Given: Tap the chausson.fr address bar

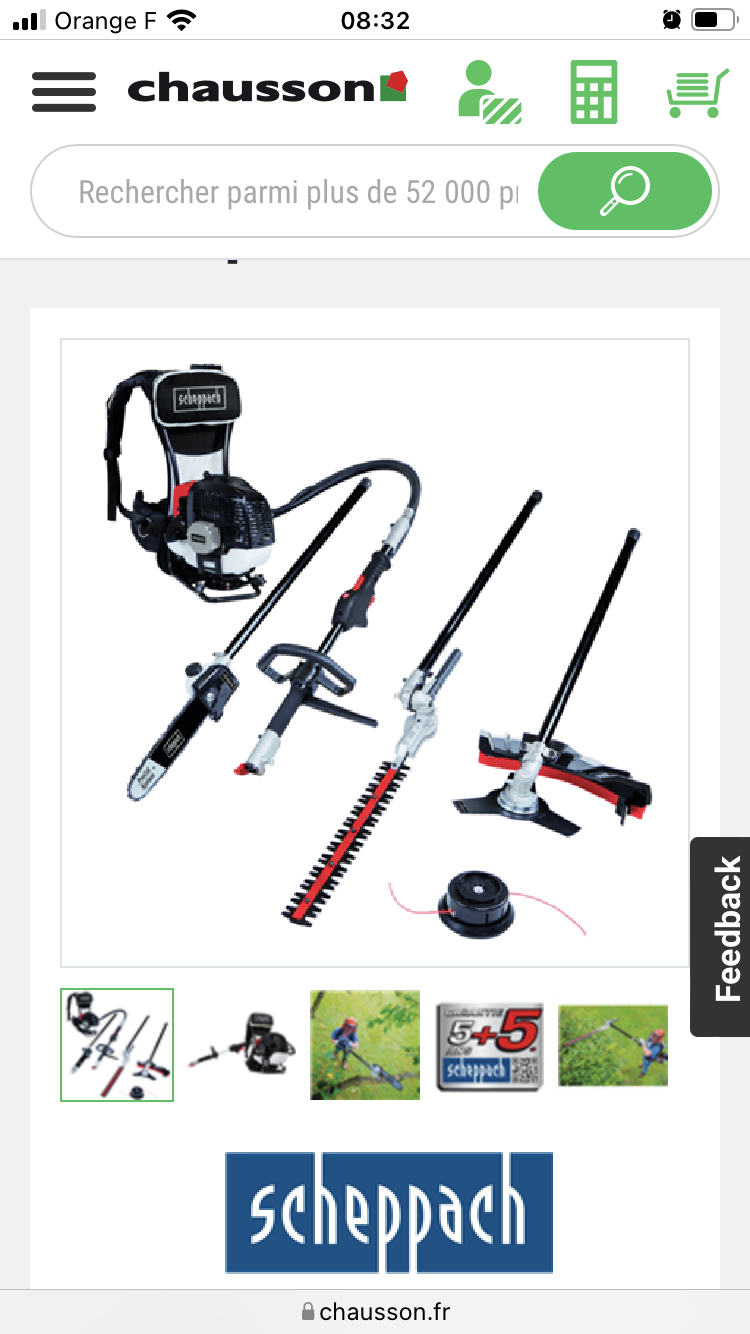Looking at the screenshot, I should [375, 1311].
